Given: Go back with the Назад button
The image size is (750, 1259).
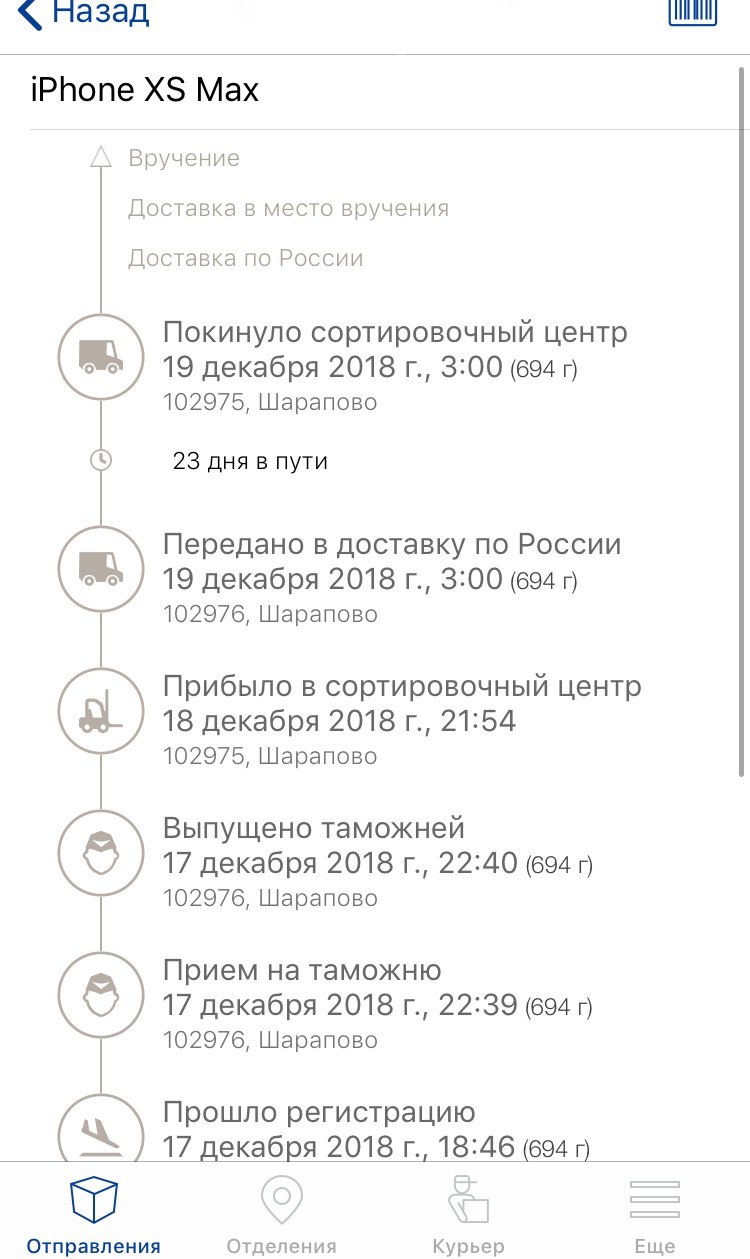Looking at the screenshot, I should (84, 13).
